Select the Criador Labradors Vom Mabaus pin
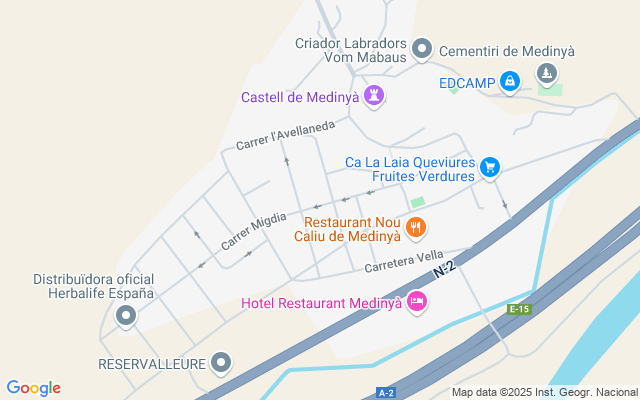 [x=422, y=48]
